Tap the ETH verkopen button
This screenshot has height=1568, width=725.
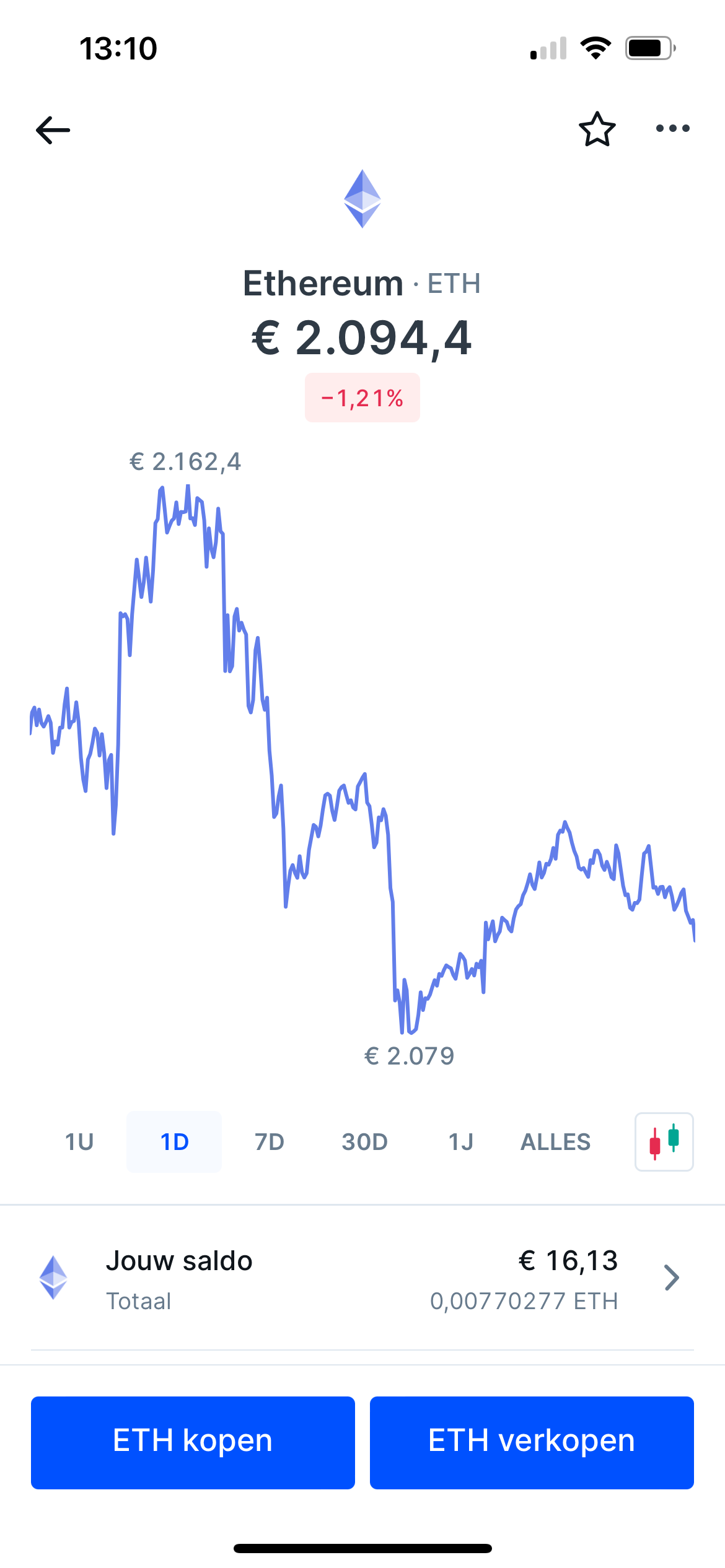532,1442
